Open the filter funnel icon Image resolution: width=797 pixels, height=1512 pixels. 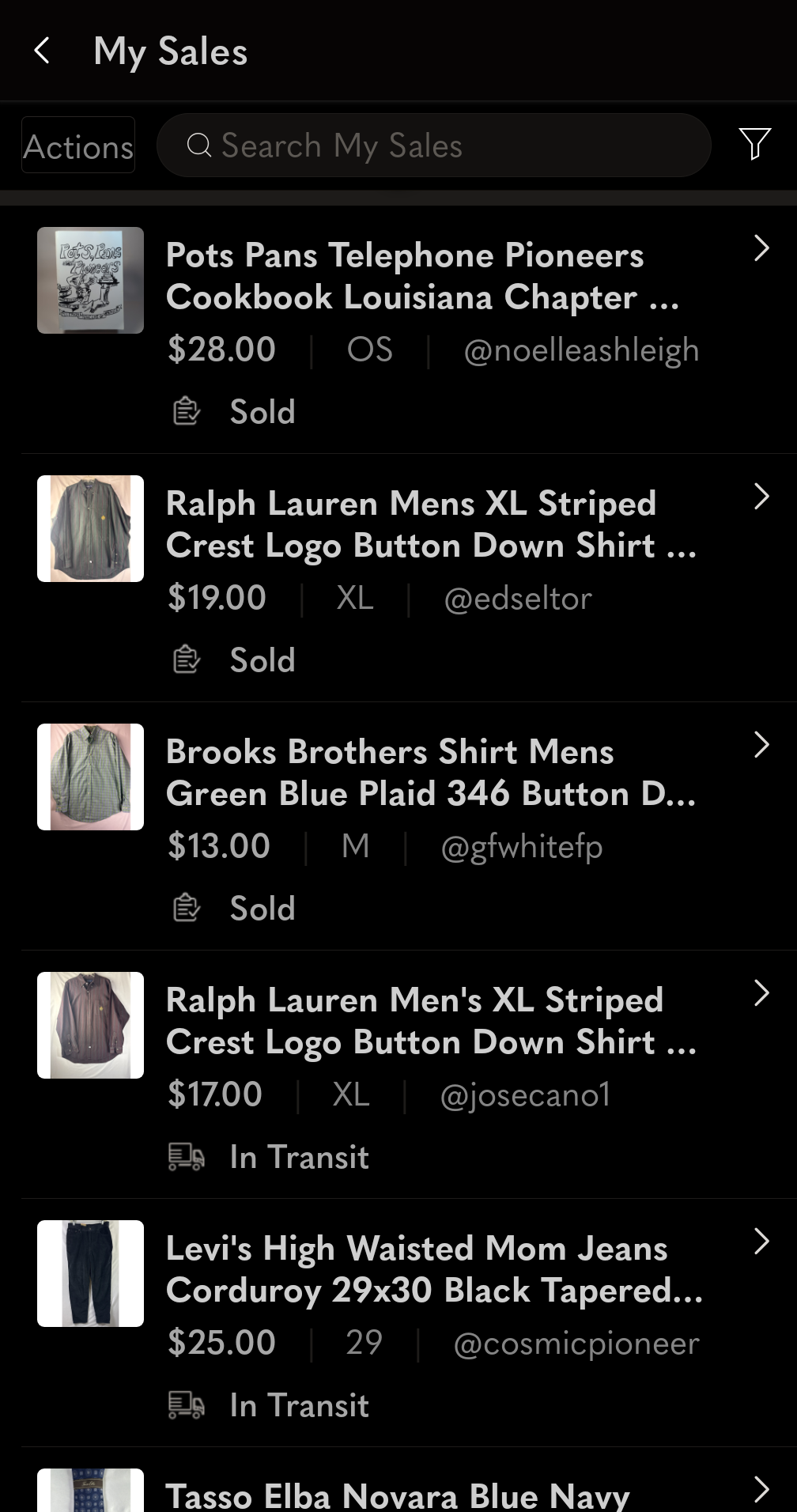tap(754, 144)
